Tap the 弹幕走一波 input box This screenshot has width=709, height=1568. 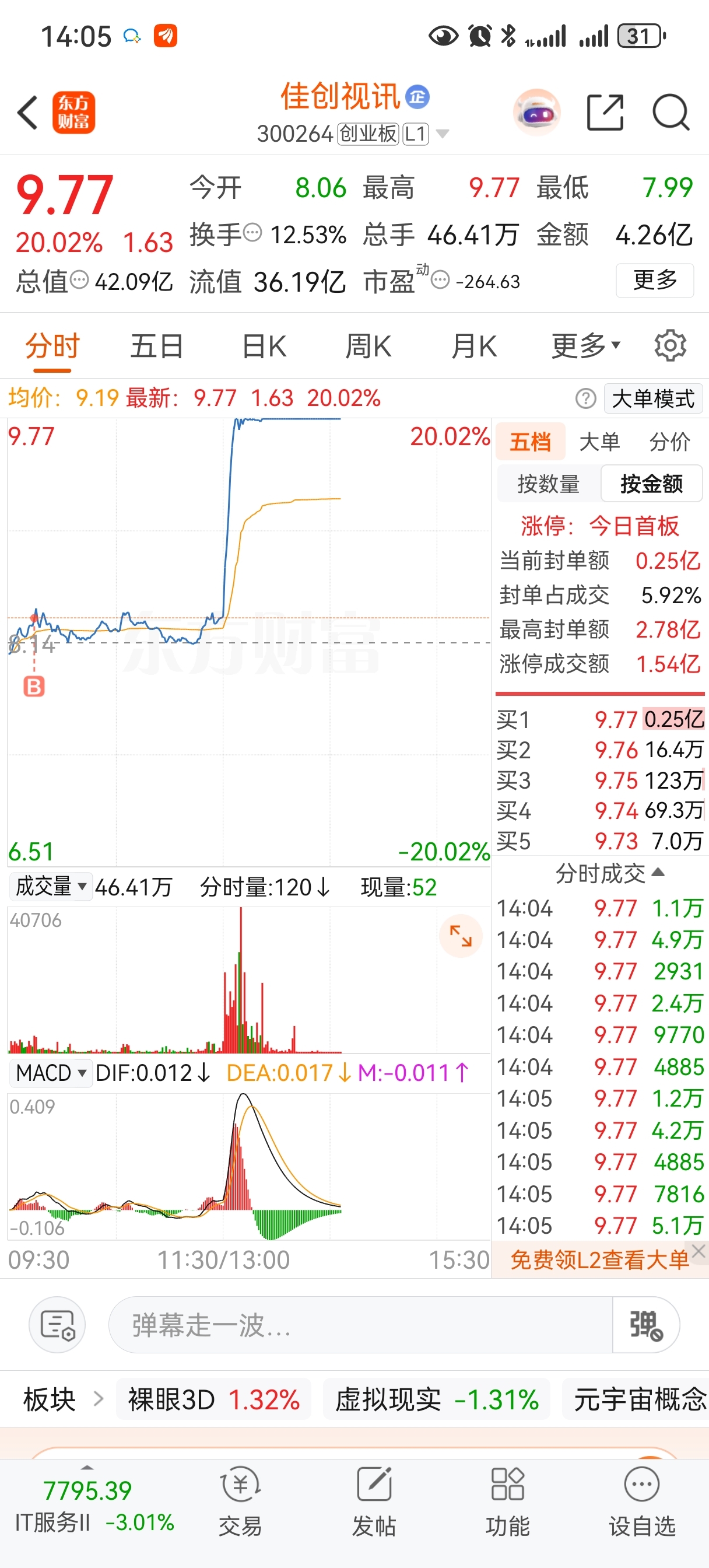click(360, 1325)
